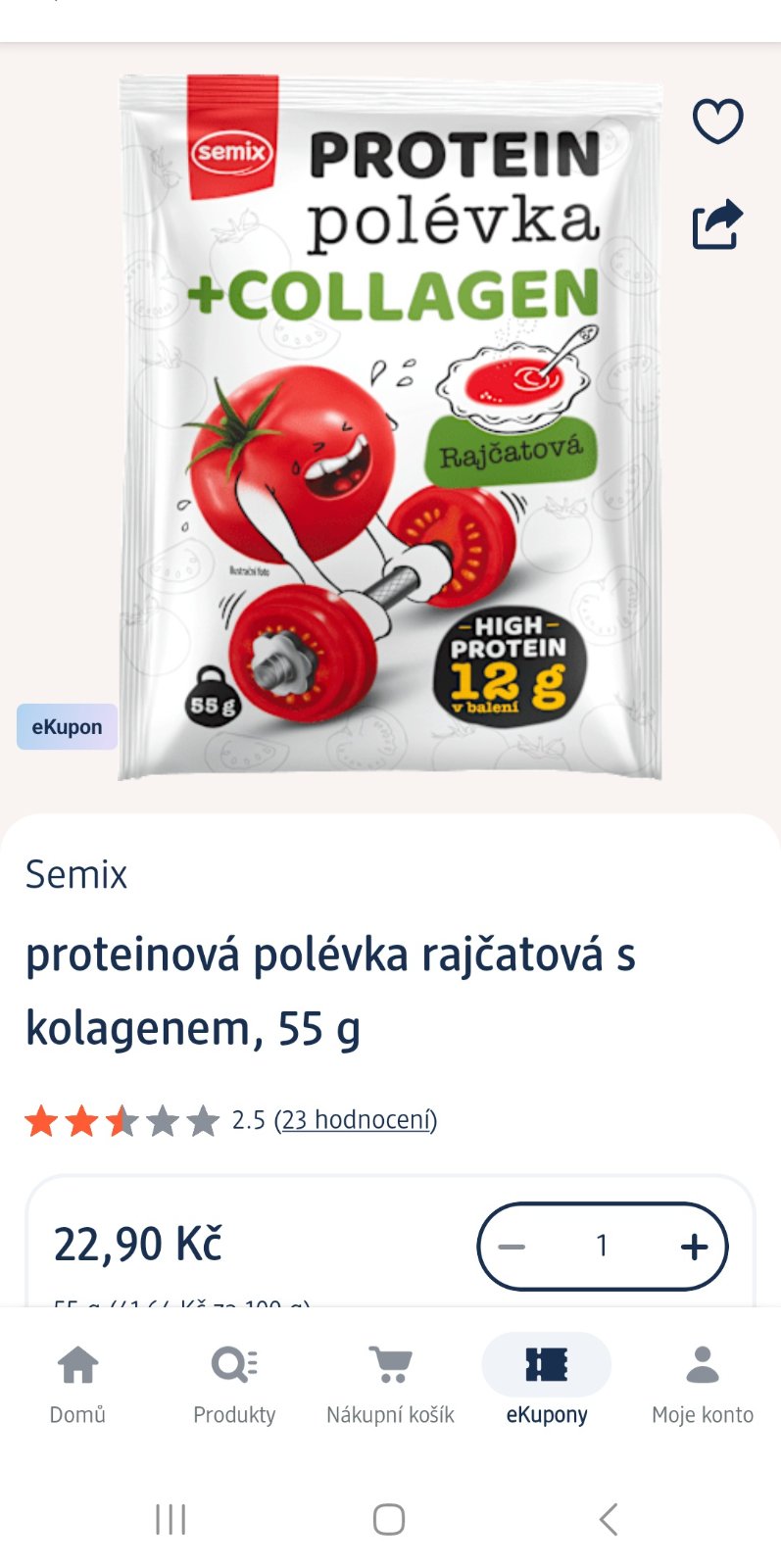Open recent apps from the navigation bar
Screen dimensions: 781x1568
(171, 1519)
